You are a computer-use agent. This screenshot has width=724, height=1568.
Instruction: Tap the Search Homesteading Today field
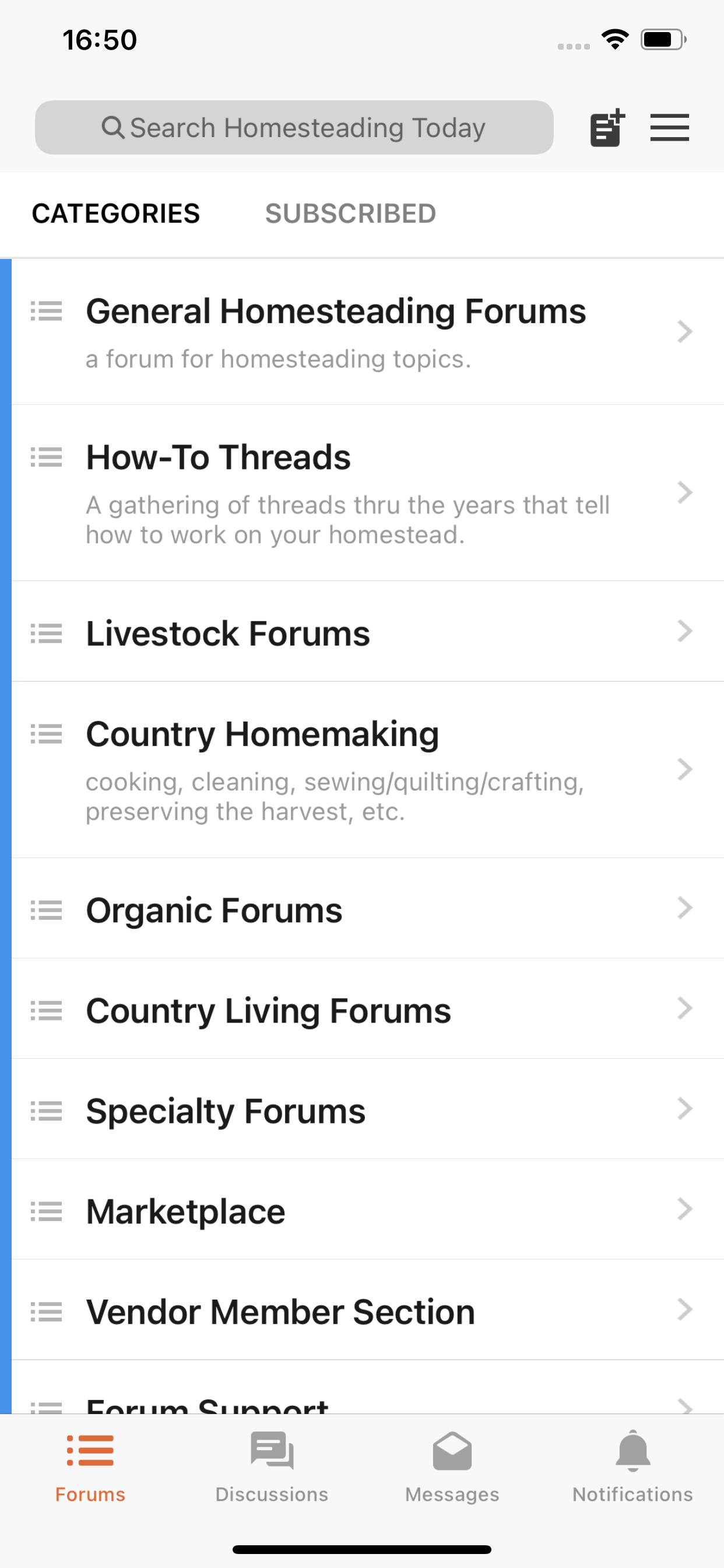[294, 127]
